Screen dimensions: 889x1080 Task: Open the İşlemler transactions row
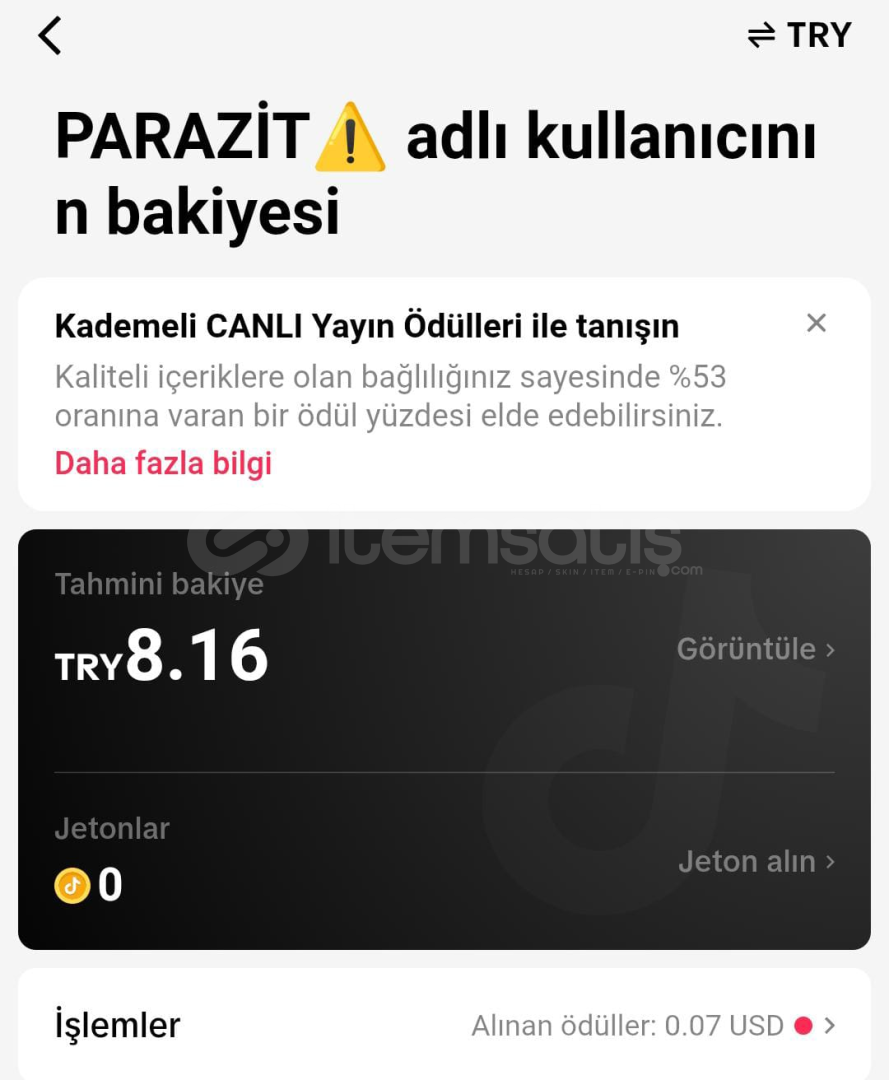point(444,1025)
